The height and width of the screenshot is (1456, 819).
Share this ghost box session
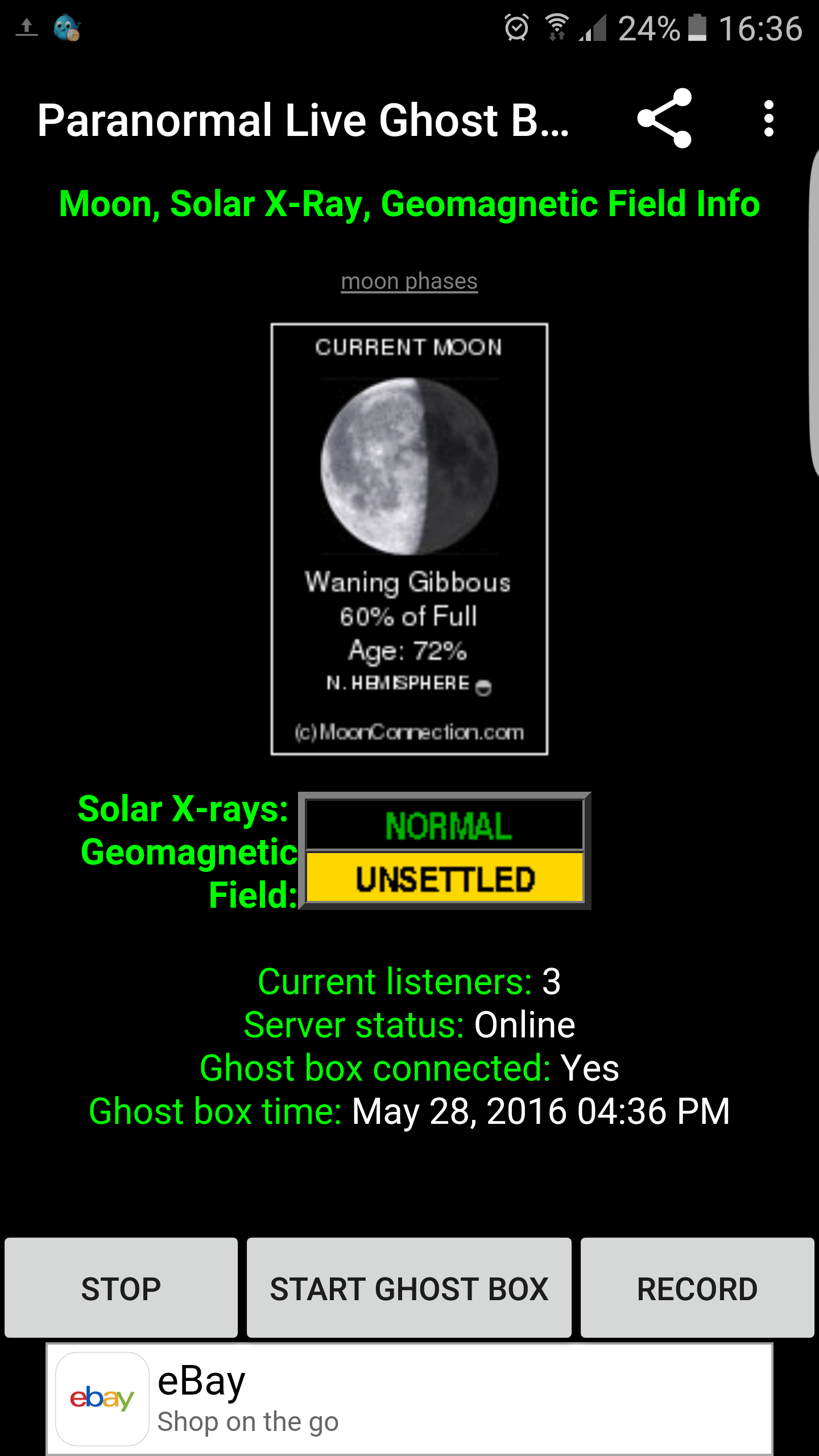[664, 119]
